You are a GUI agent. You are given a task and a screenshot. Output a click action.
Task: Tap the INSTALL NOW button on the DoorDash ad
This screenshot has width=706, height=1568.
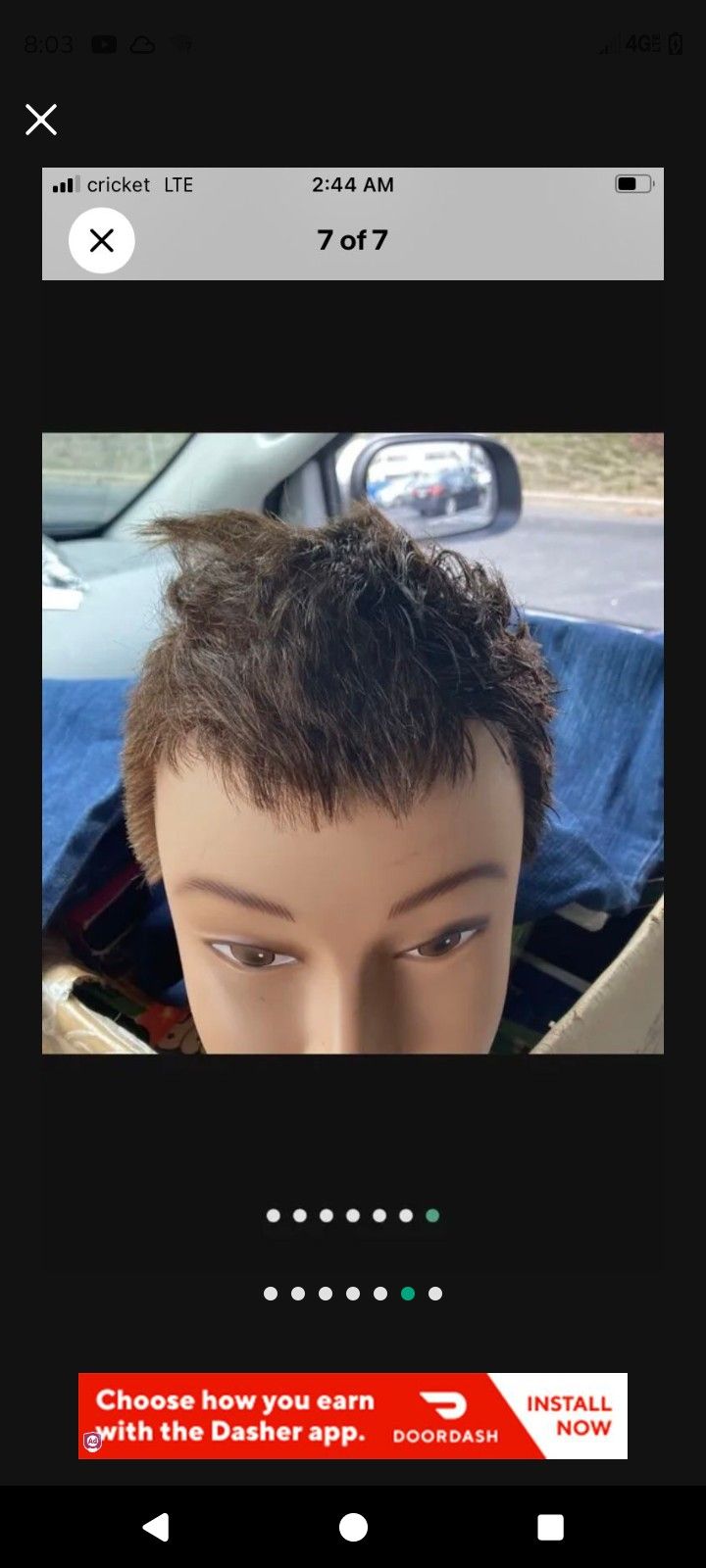pyautogui.click(x=570, y=1414)
